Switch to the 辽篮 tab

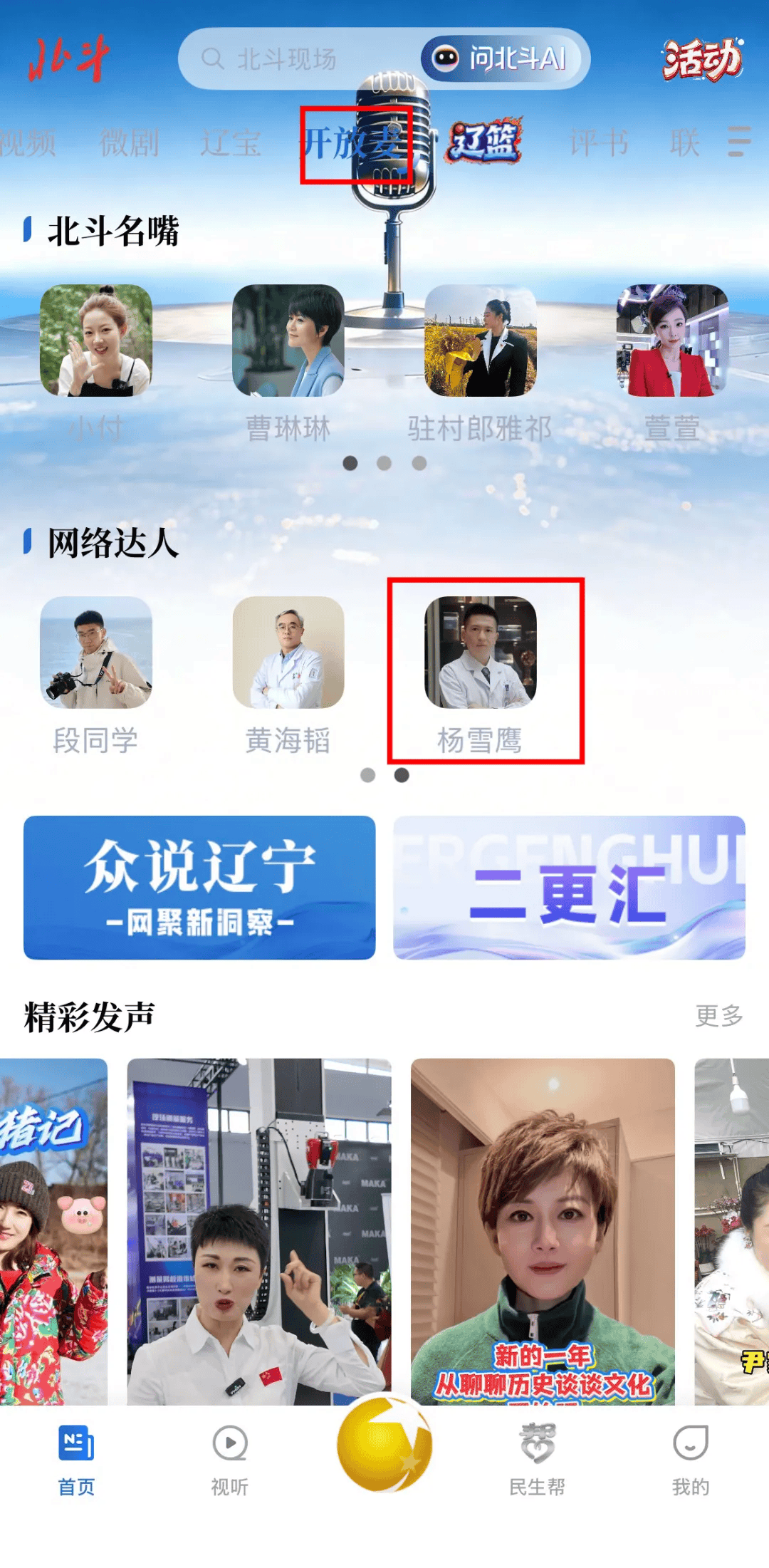pos(484,141)
